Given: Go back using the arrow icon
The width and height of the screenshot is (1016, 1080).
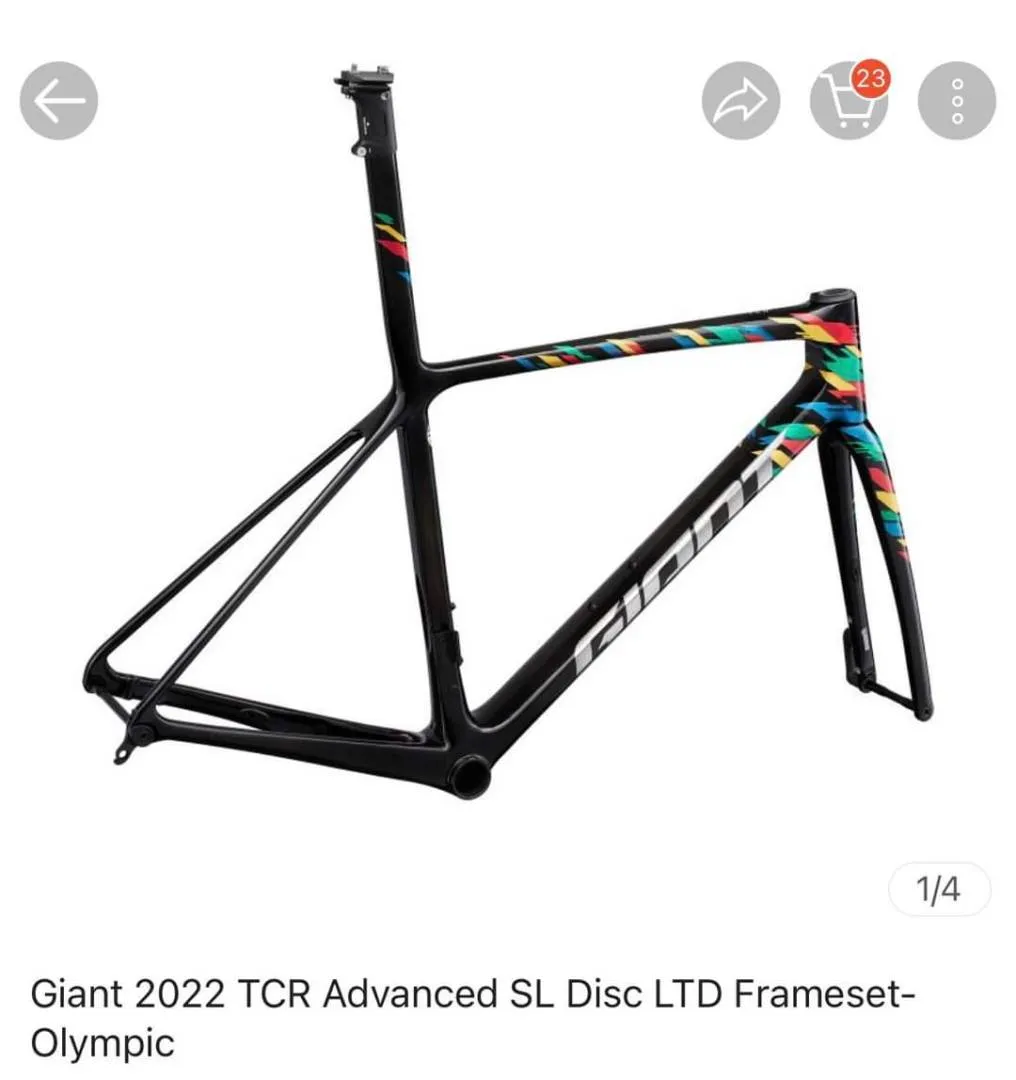Looking at the screenshot, I should pyautogui.click(x=59, y=101).
